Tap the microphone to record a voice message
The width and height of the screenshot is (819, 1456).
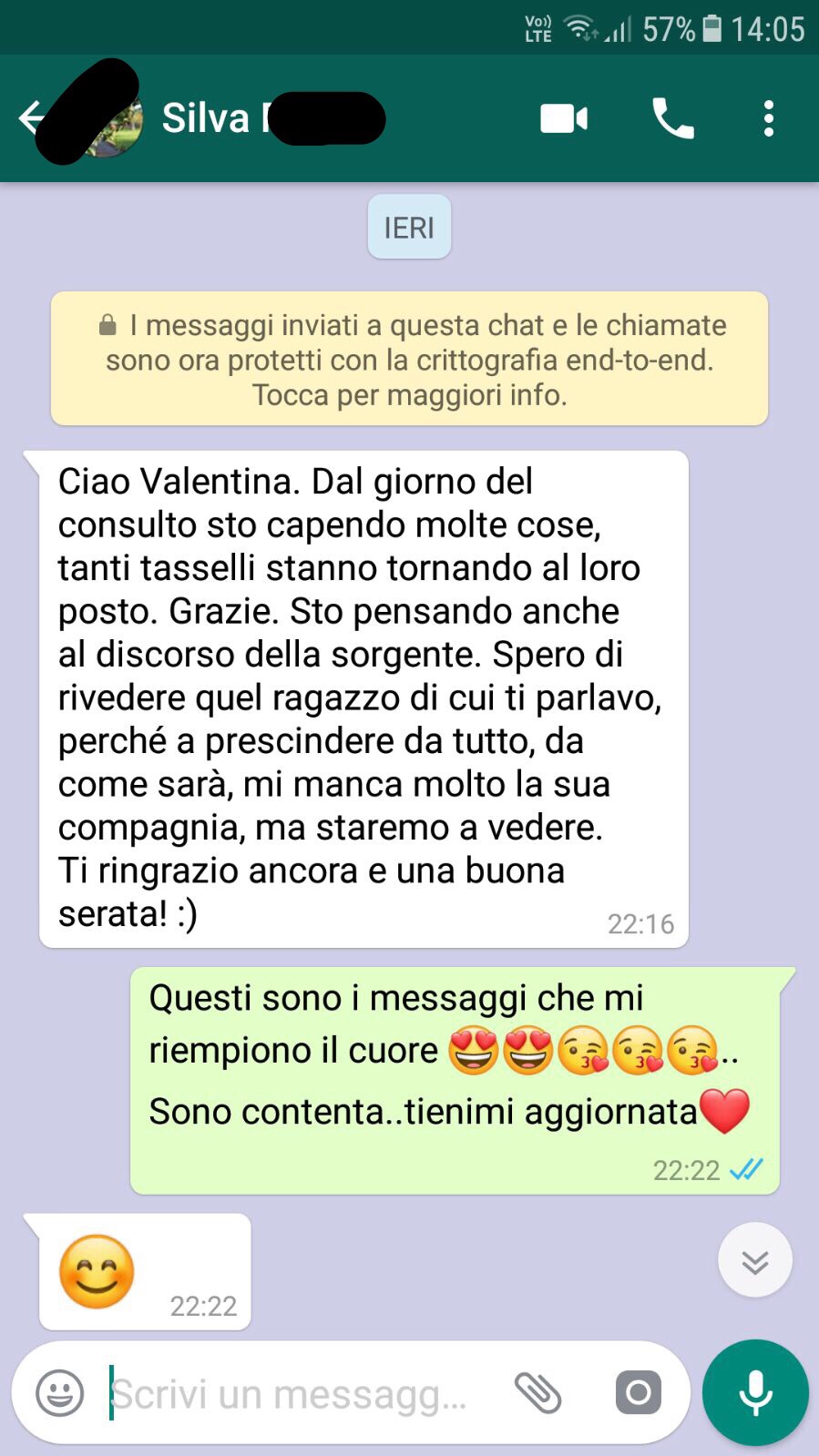755,1392
